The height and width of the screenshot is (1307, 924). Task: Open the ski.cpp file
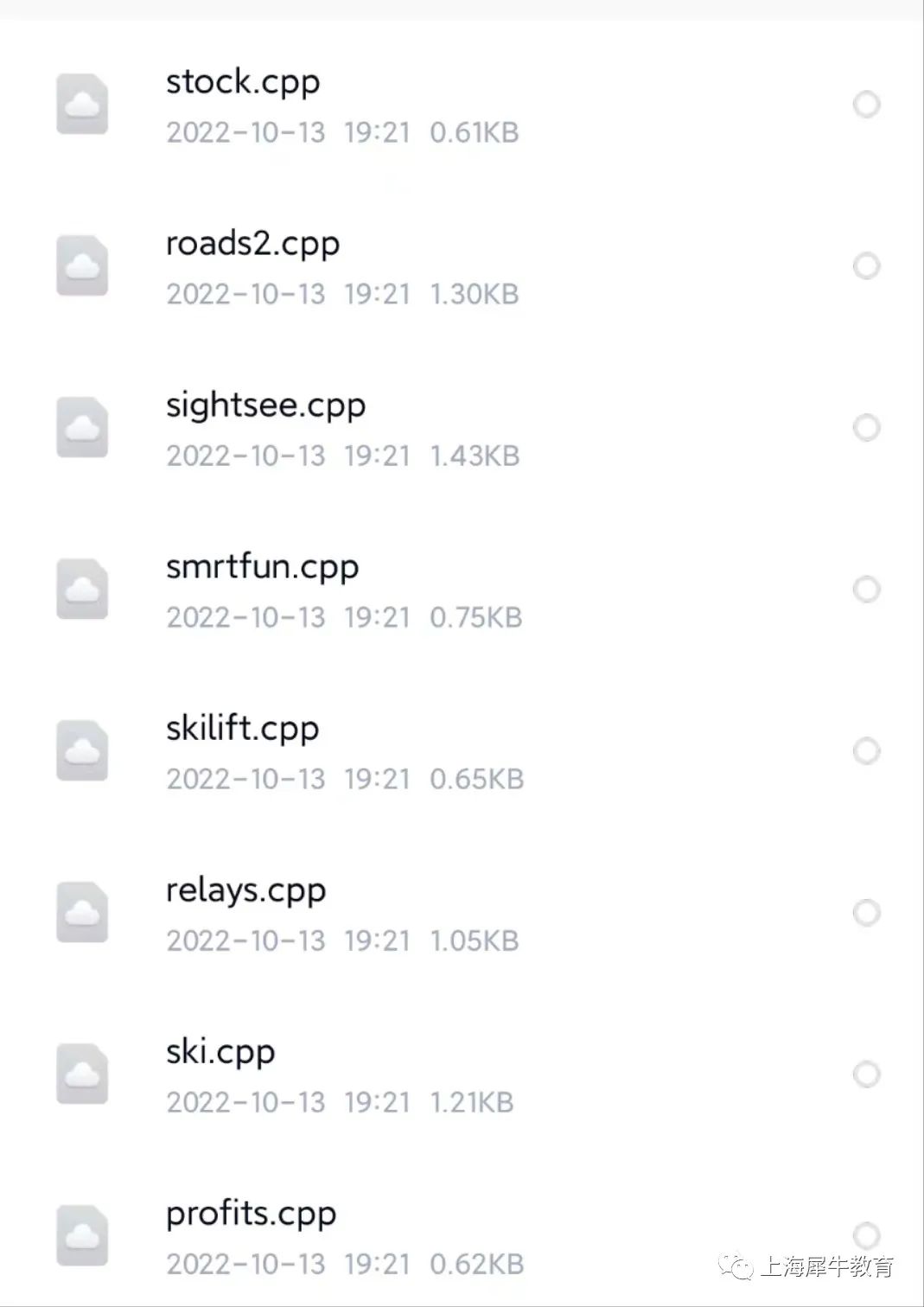(x=220, y=1053)
